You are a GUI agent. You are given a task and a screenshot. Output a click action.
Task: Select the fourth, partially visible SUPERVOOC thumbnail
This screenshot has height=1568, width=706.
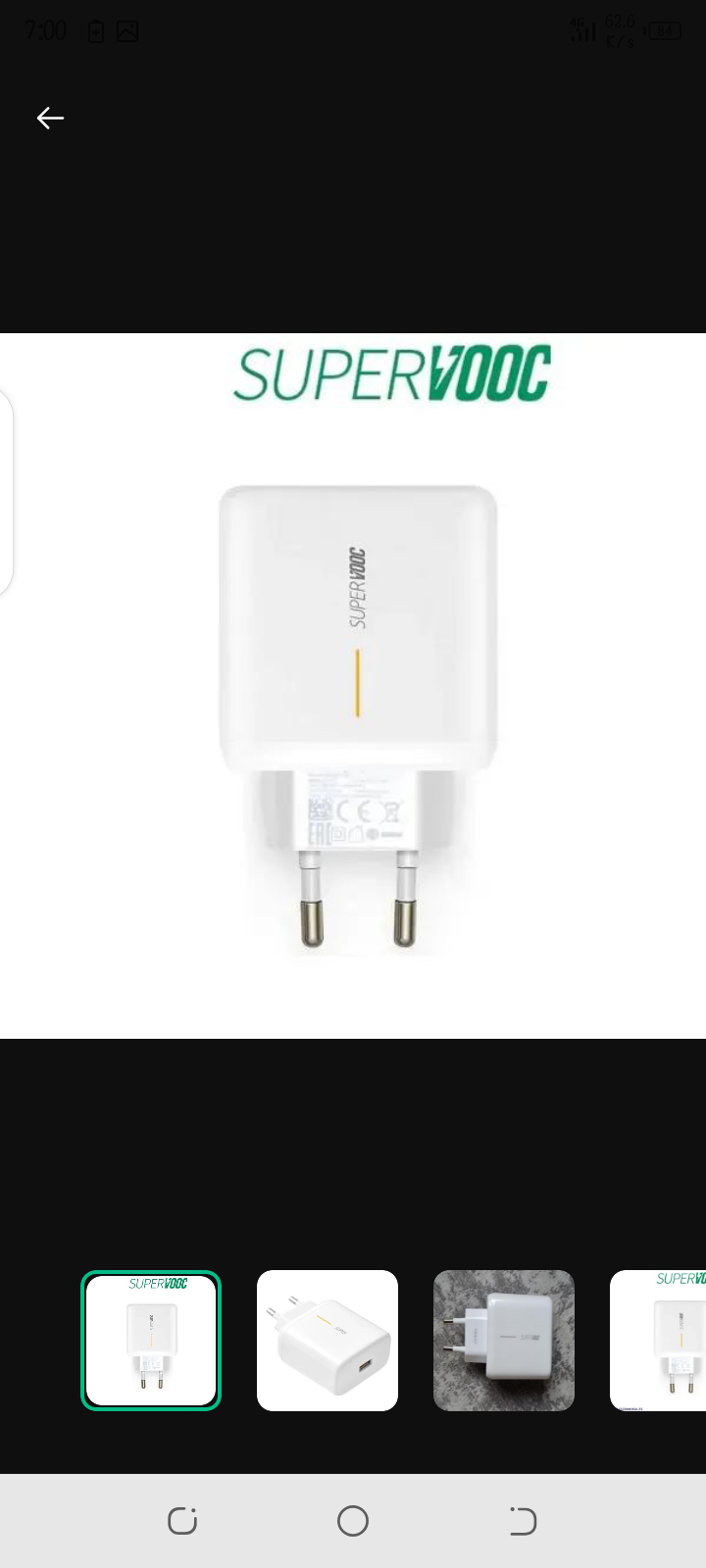[x=658, y=1341]
